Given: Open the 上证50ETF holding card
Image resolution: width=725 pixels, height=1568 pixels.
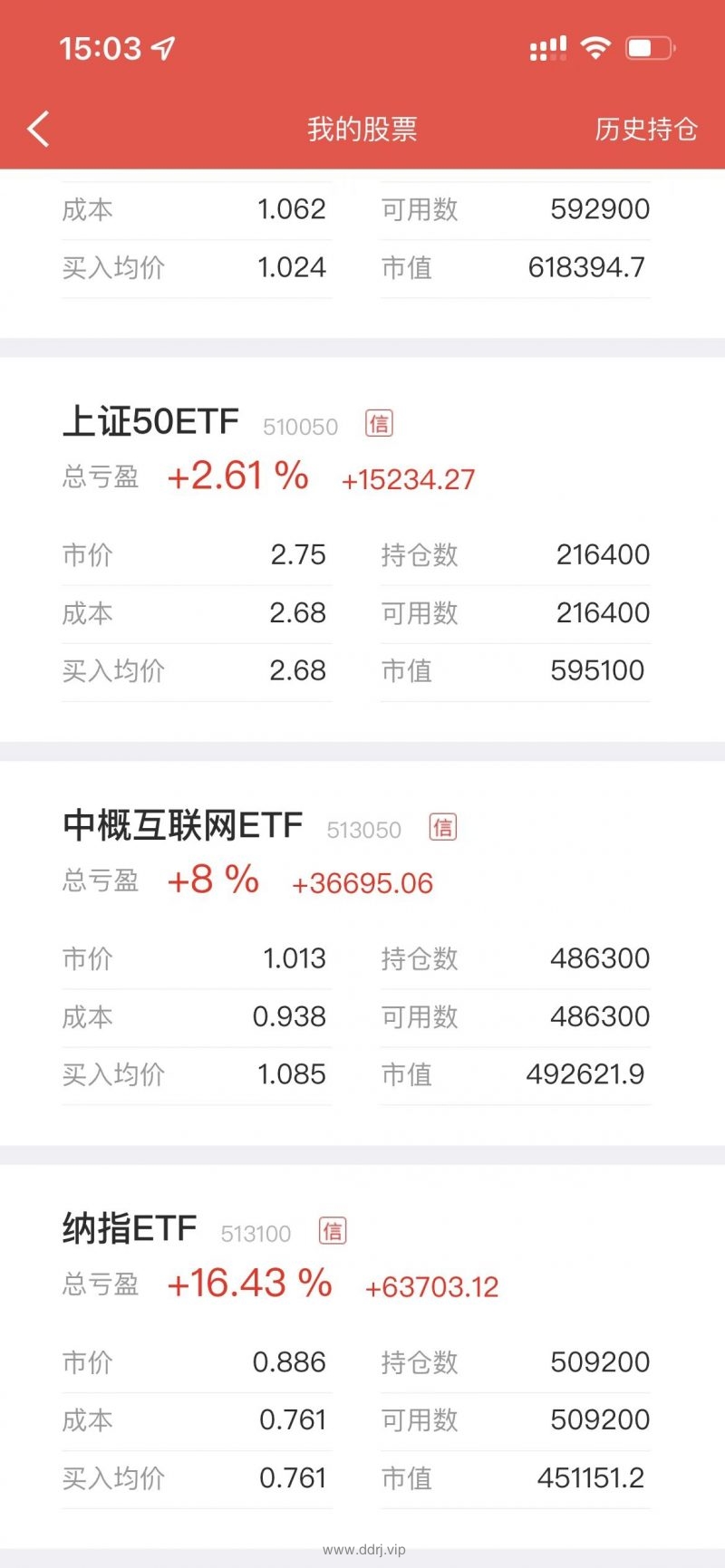Looking at the screenshot, I should [x=362, y=550].
